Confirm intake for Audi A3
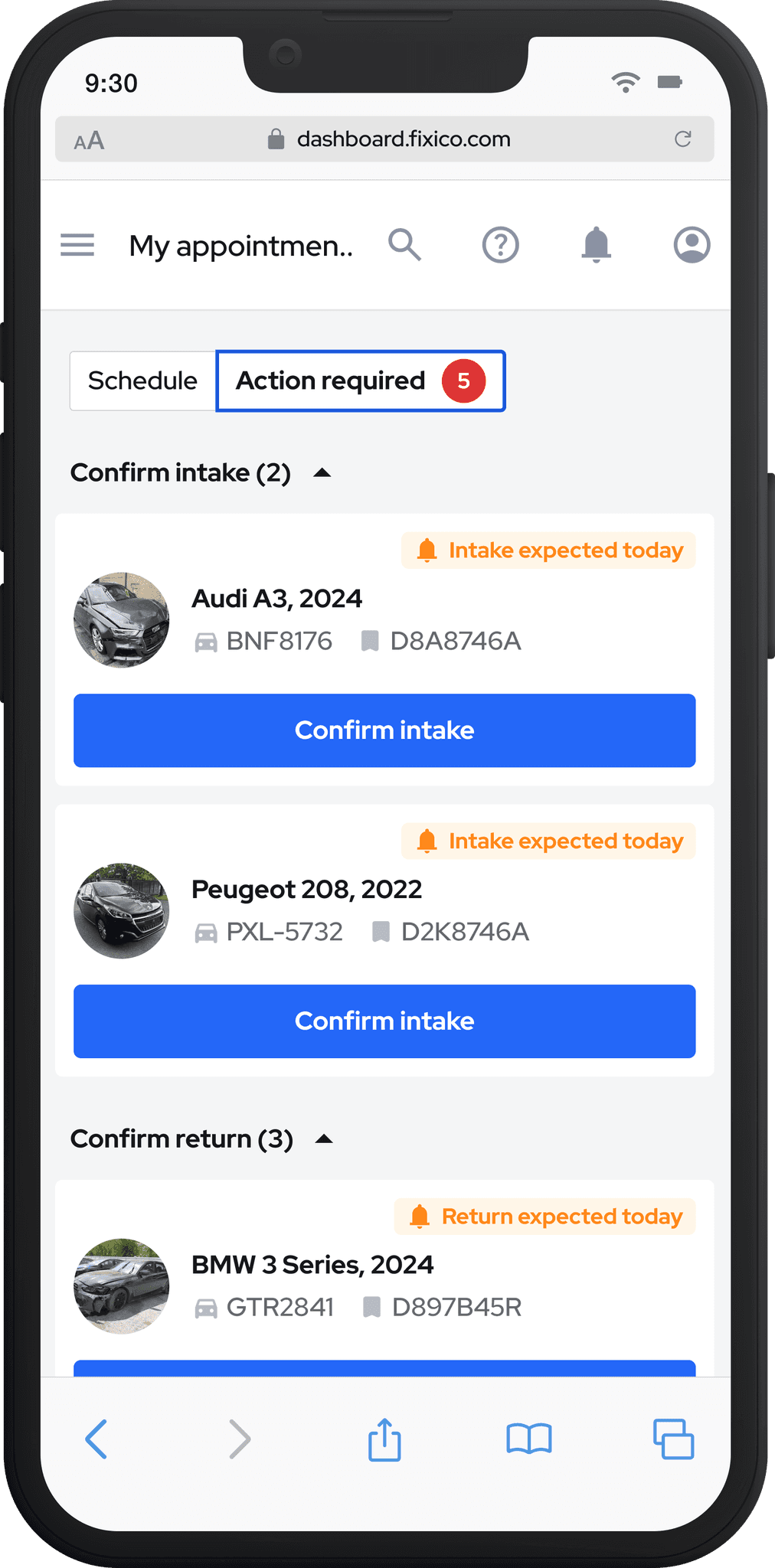This screenshot has width=775, height=1568. [384, 730]
